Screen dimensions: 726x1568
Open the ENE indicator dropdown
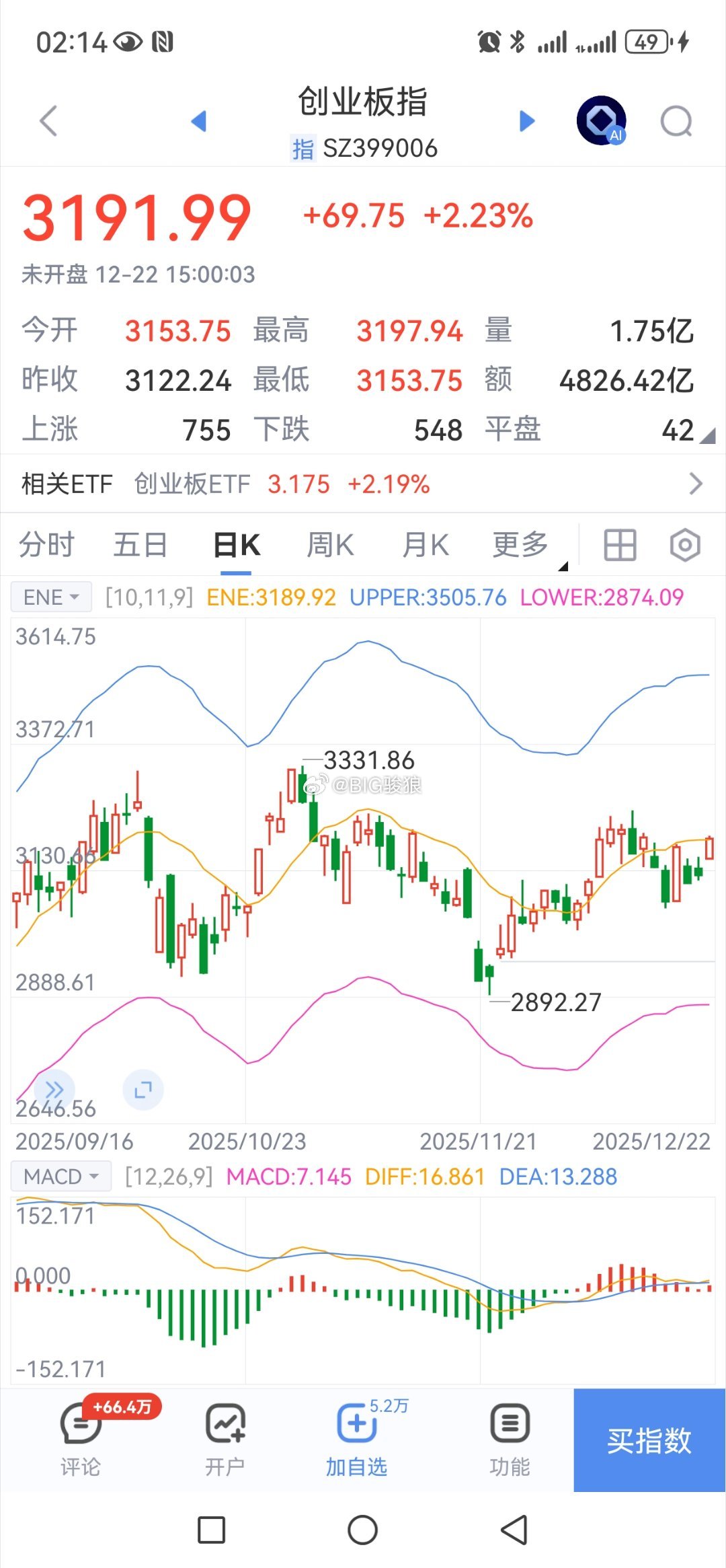pyautogui.click(x=50, y=596)
